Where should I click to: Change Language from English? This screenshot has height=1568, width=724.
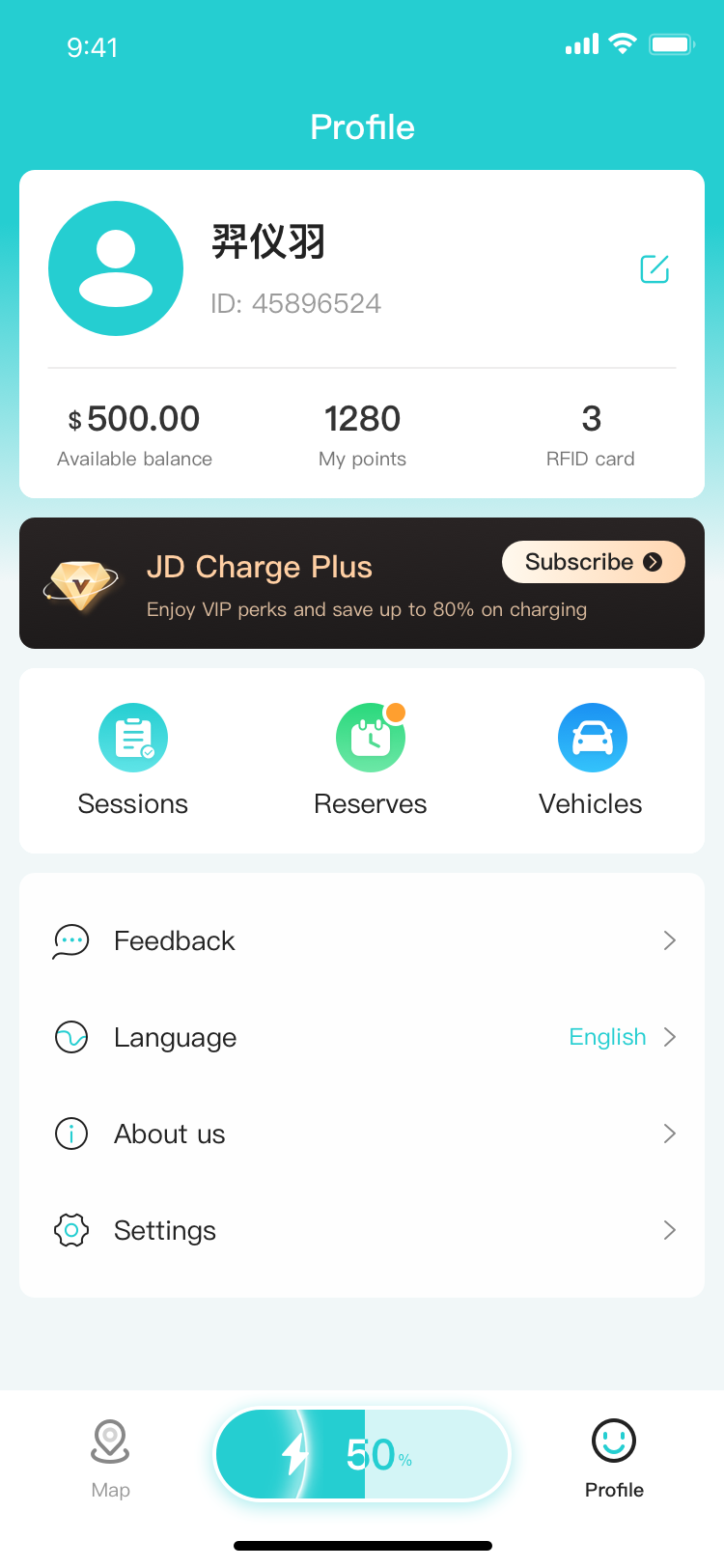(x=362, y=1037)
